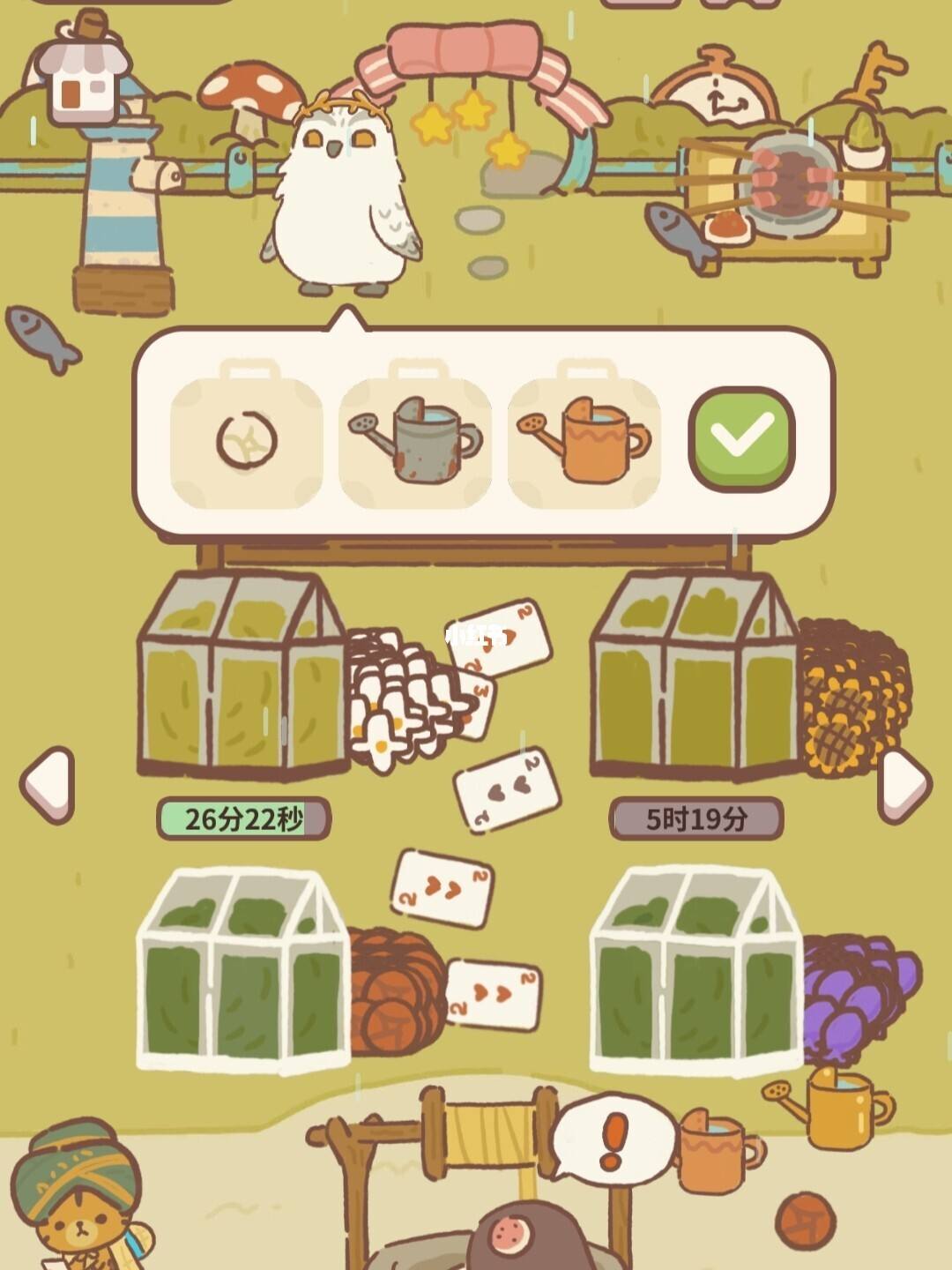952x1270 pixels.
Task: Tap the white snowy owl character
Action: tap(339, 198)
